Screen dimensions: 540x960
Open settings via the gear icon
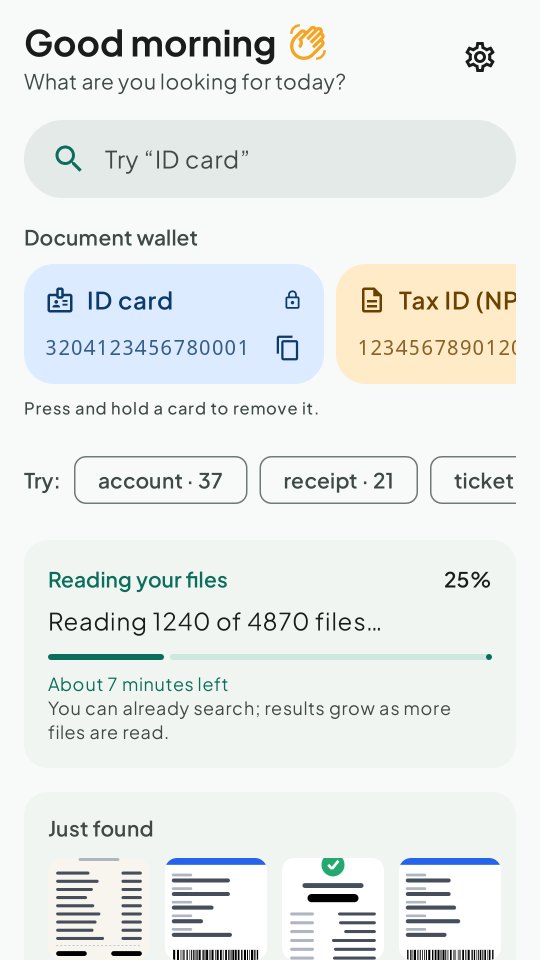click(x=479, y=57)
